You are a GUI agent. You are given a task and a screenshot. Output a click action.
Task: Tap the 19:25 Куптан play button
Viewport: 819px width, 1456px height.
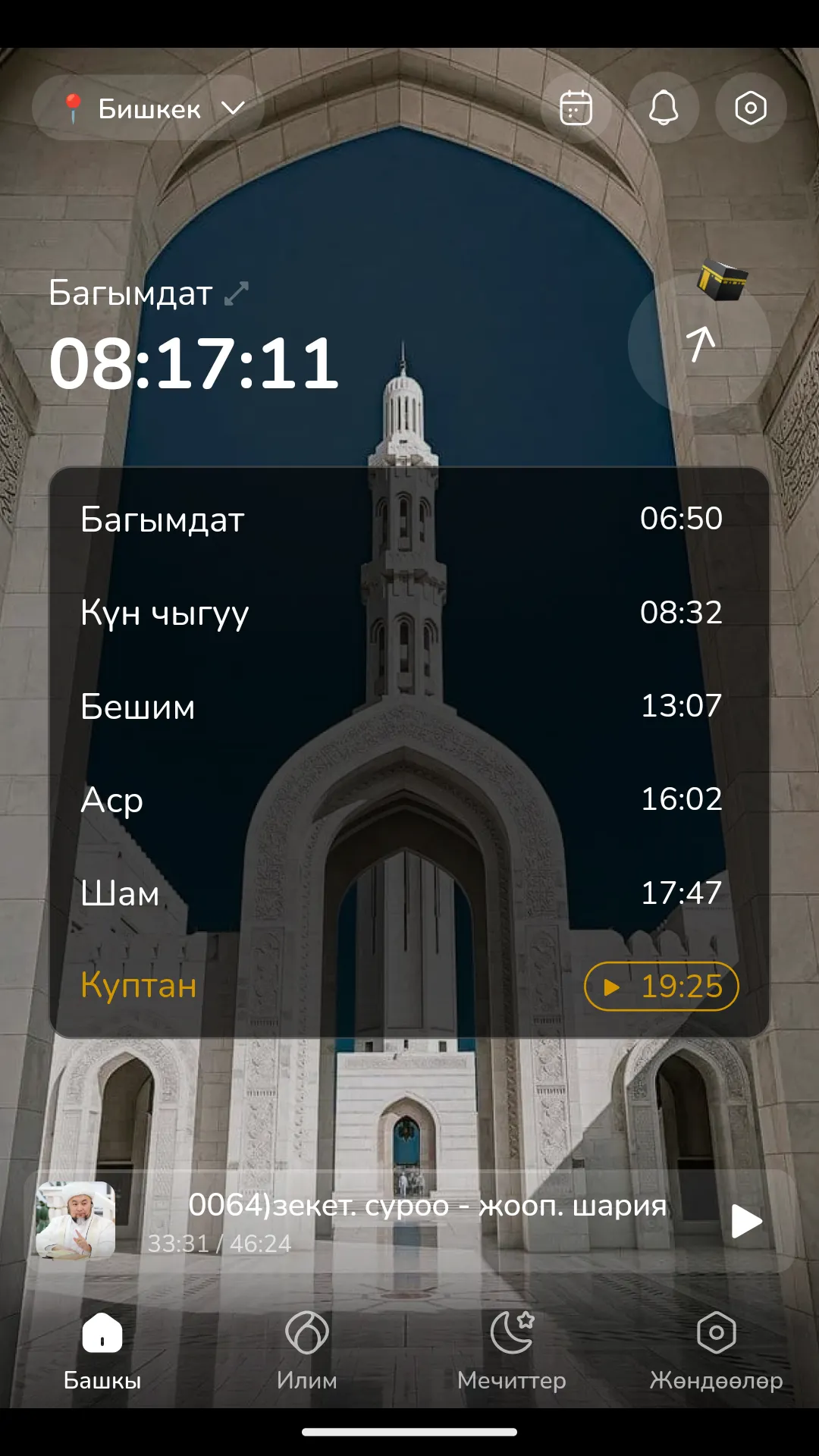tap(661, 986)
